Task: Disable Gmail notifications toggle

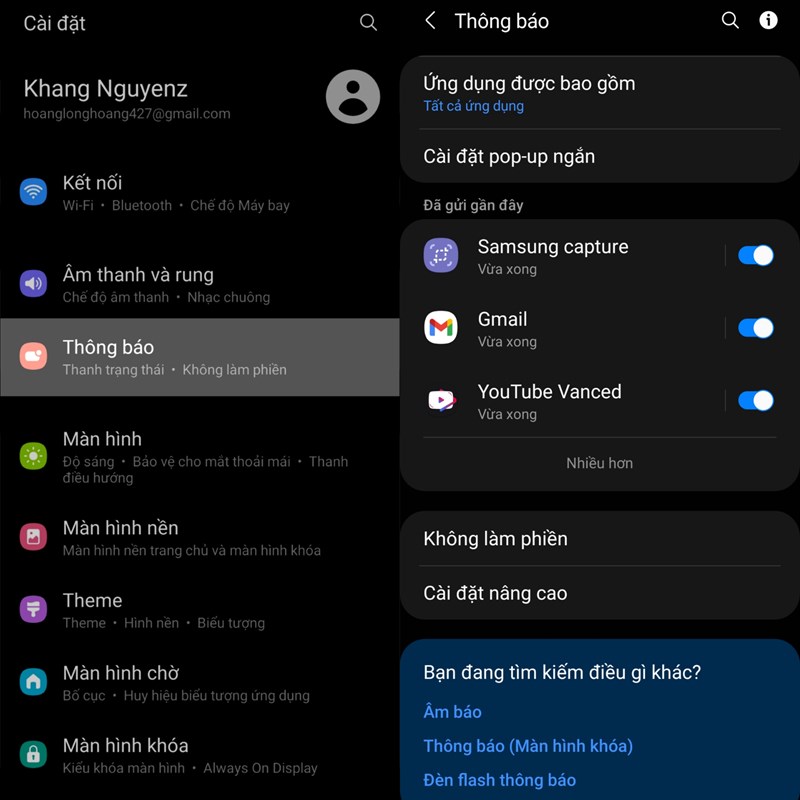Action: click(x=755, y=328)
